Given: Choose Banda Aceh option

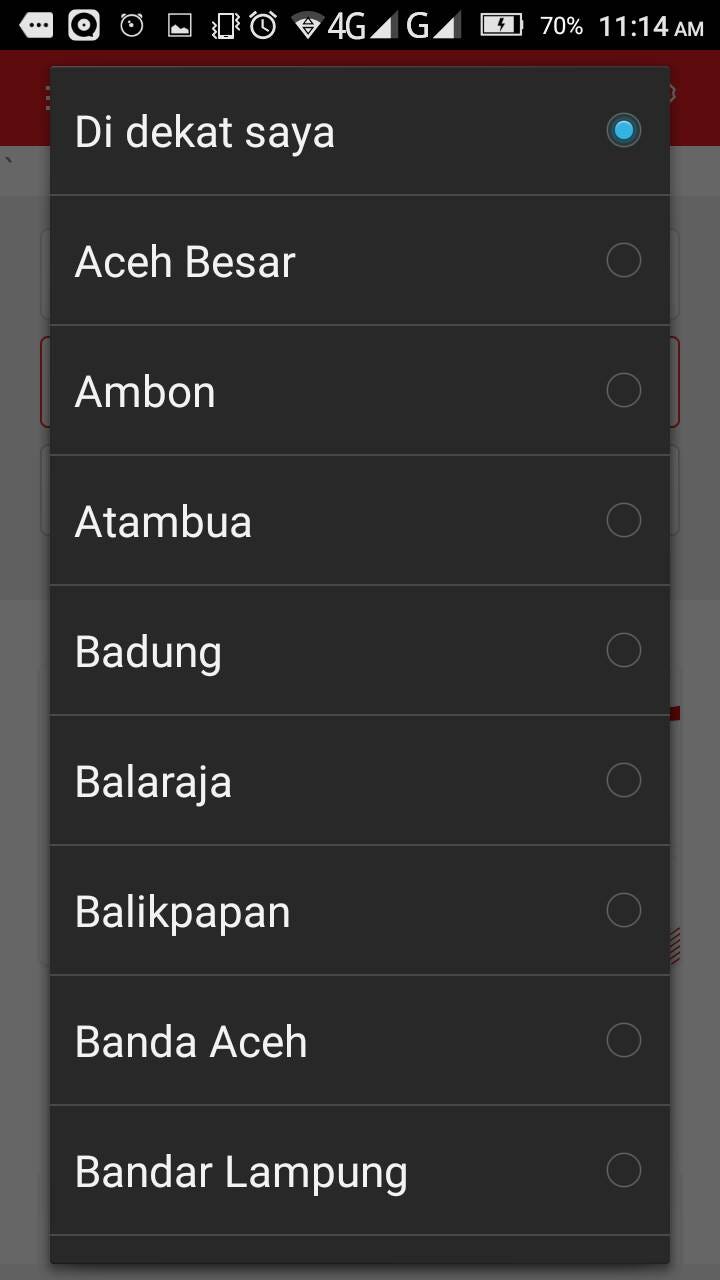Looking at the screenshot, I should pos(360,1041).
